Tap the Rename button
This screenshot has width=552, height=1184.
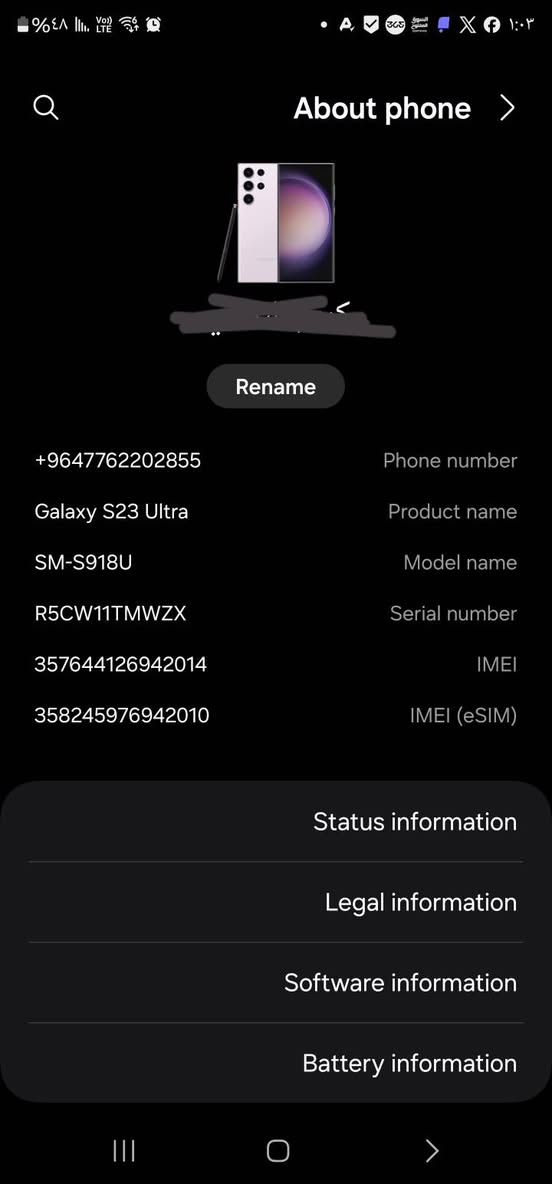[276, 387]
